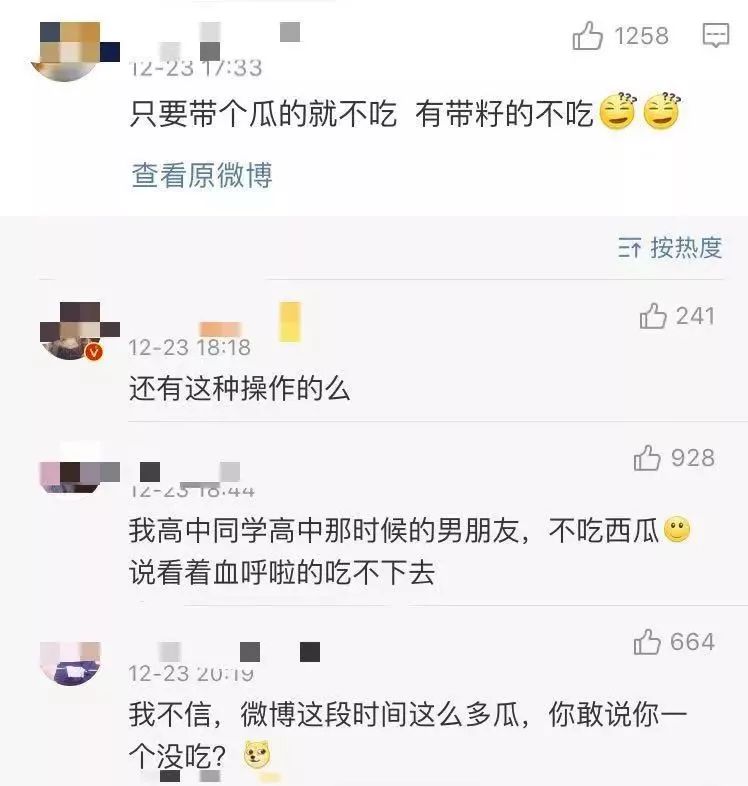Like the top comment with 1258 likes
The height and width of the screenshot is (786, 748).
pyautogui.click(x=588, y=37)
